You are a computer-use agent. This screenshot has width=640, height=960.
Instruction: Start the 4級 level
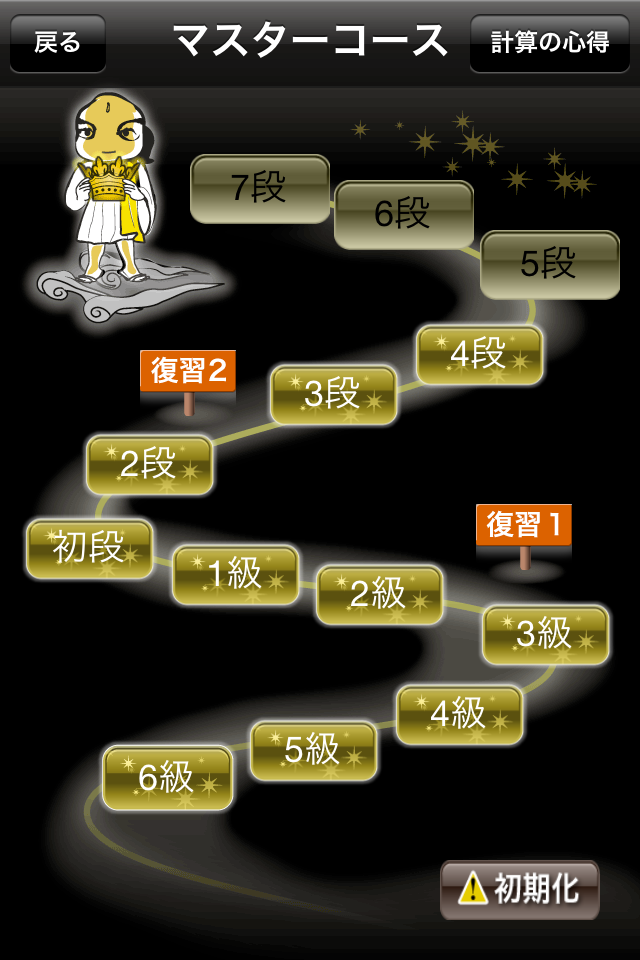point(459,715)
